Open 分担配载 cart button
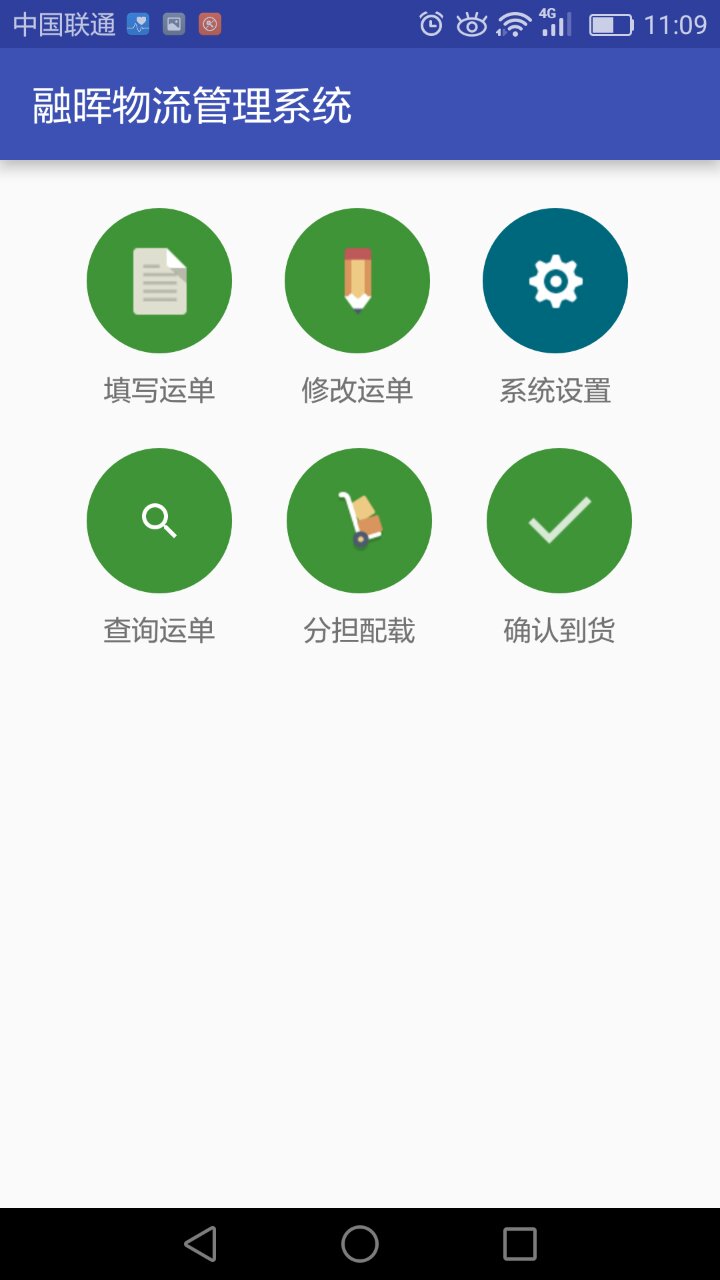 359,521
